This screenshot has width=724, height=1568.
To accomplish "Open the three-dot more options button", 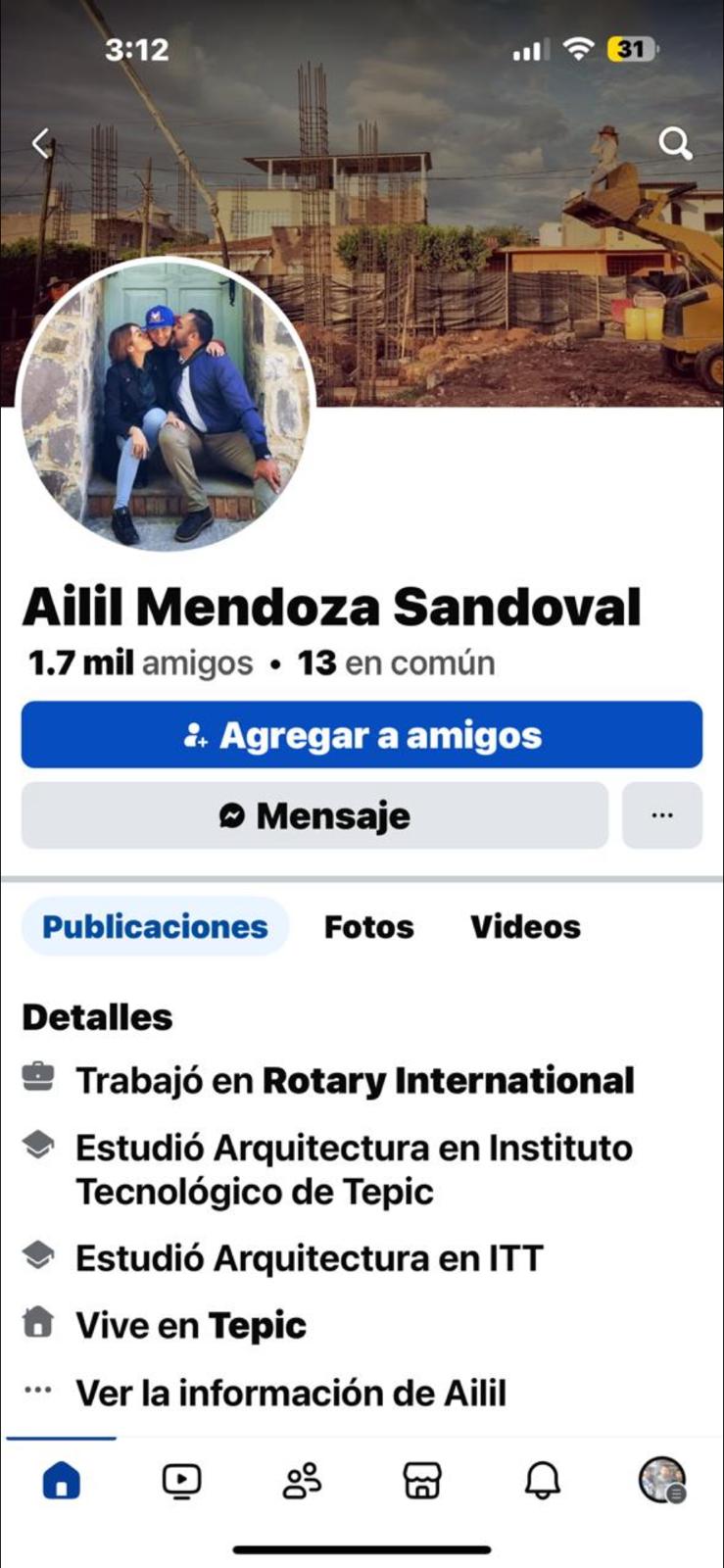I will pos(662,815).
